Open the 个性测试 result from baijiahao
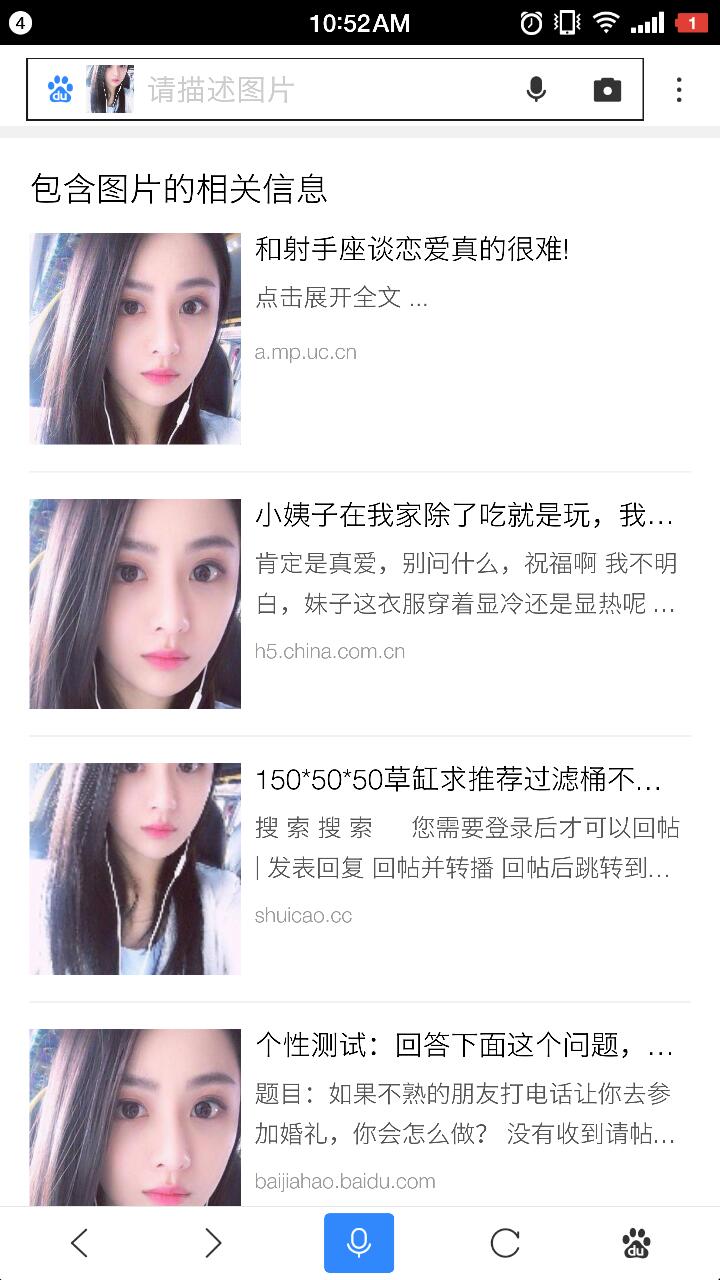 464,1048
